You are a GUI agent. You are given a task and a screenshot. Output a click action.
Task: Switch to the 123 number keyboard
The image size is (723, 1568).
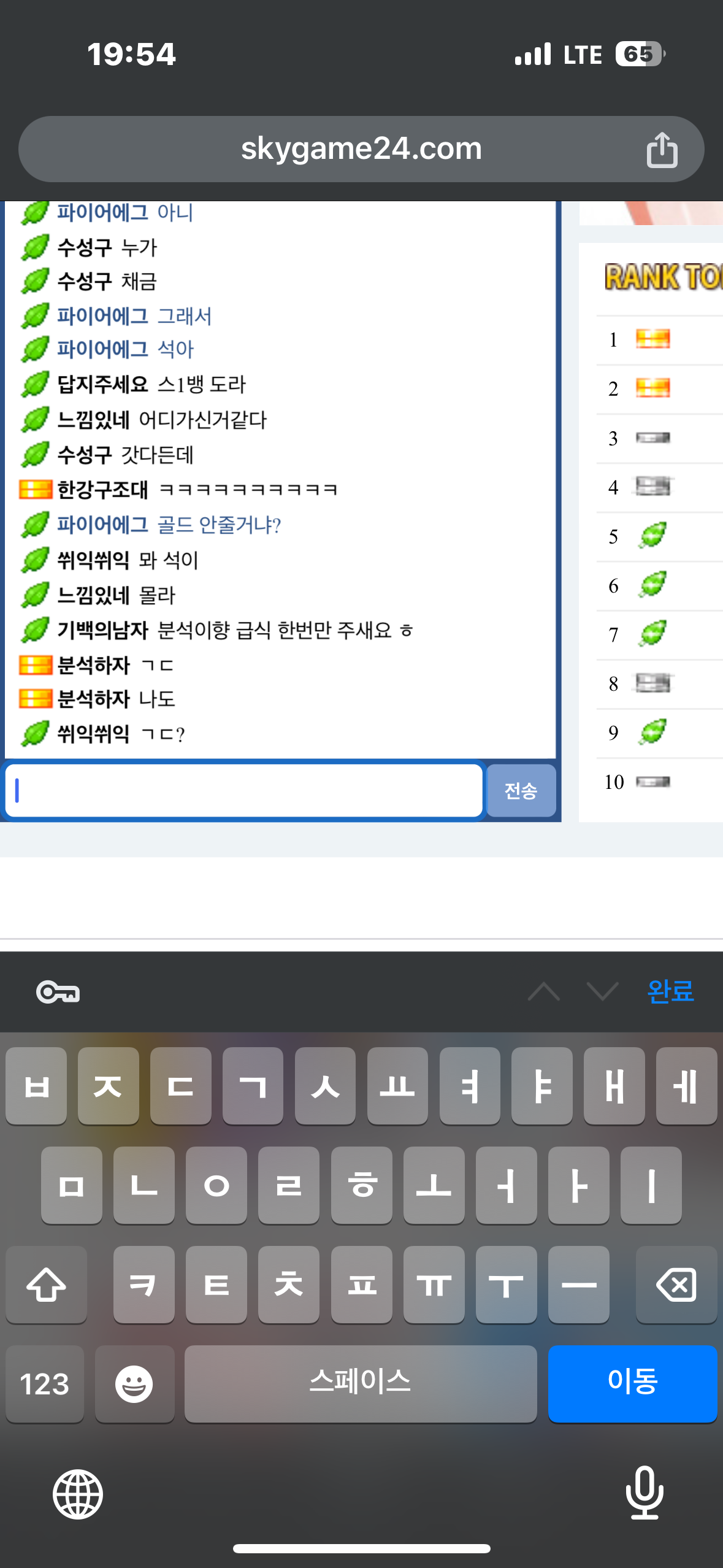click(x=45, y=1384)
